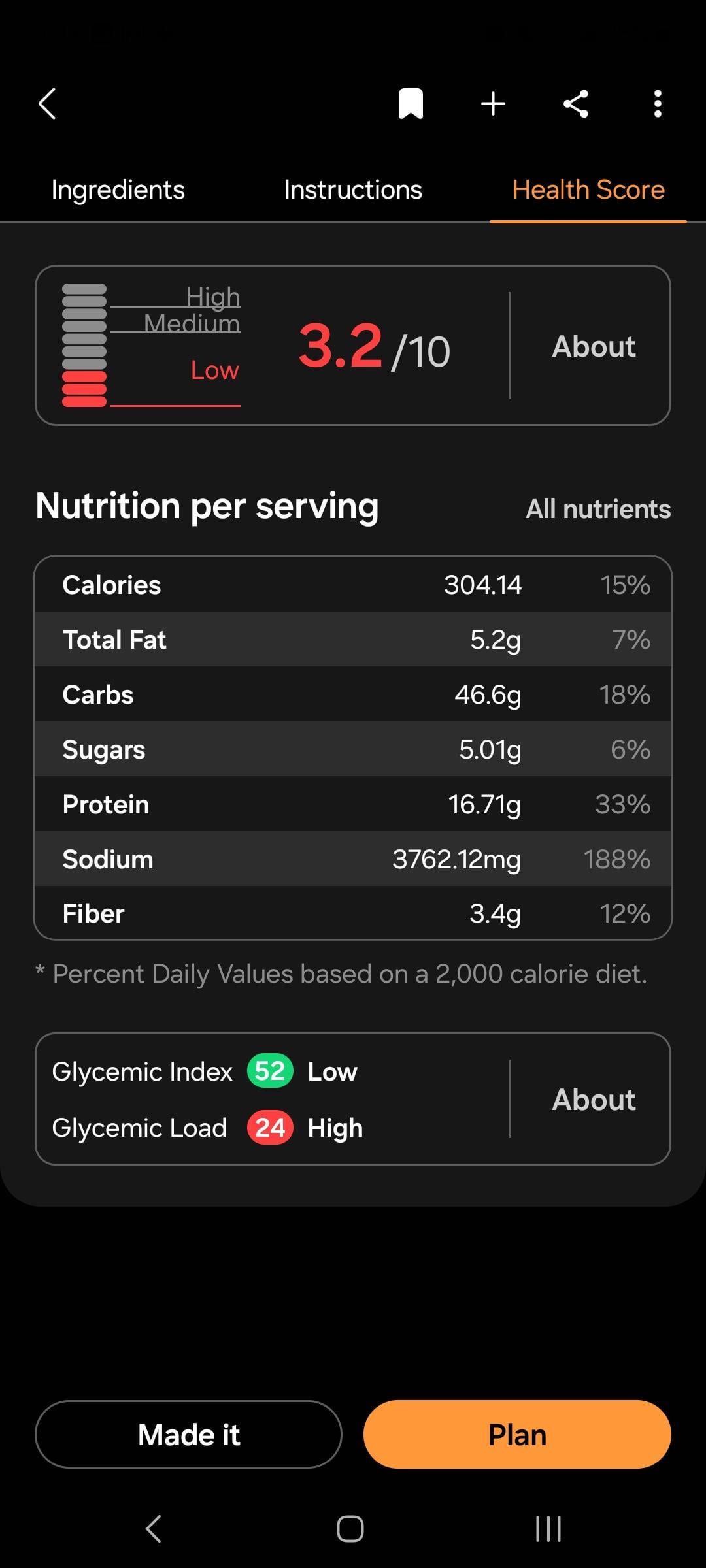Open About next to the 3.2/10 score

[594, 346]
